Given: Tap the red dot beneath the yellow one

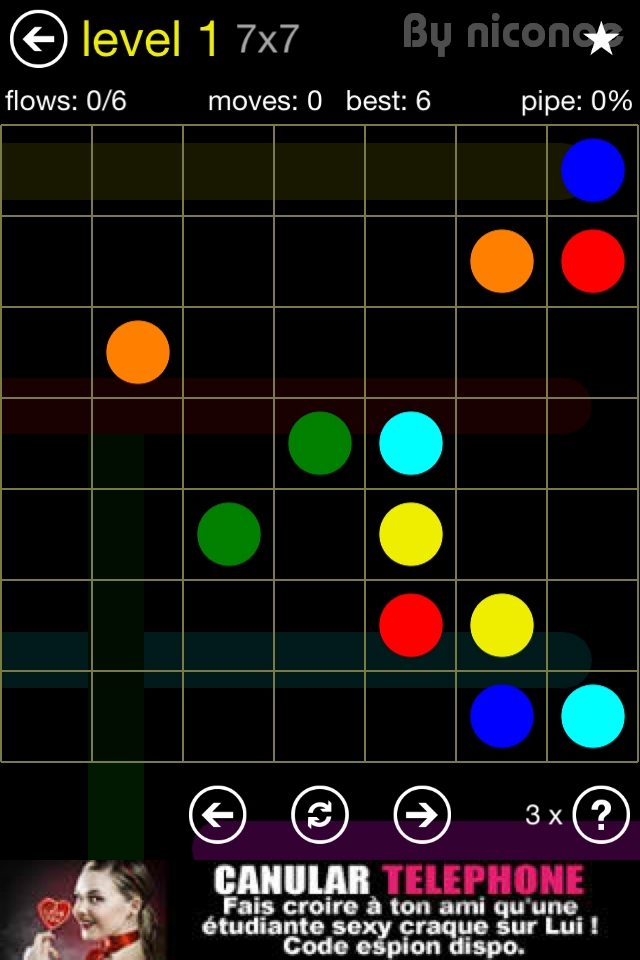Looking at the screenshot, I should (411, 625).
